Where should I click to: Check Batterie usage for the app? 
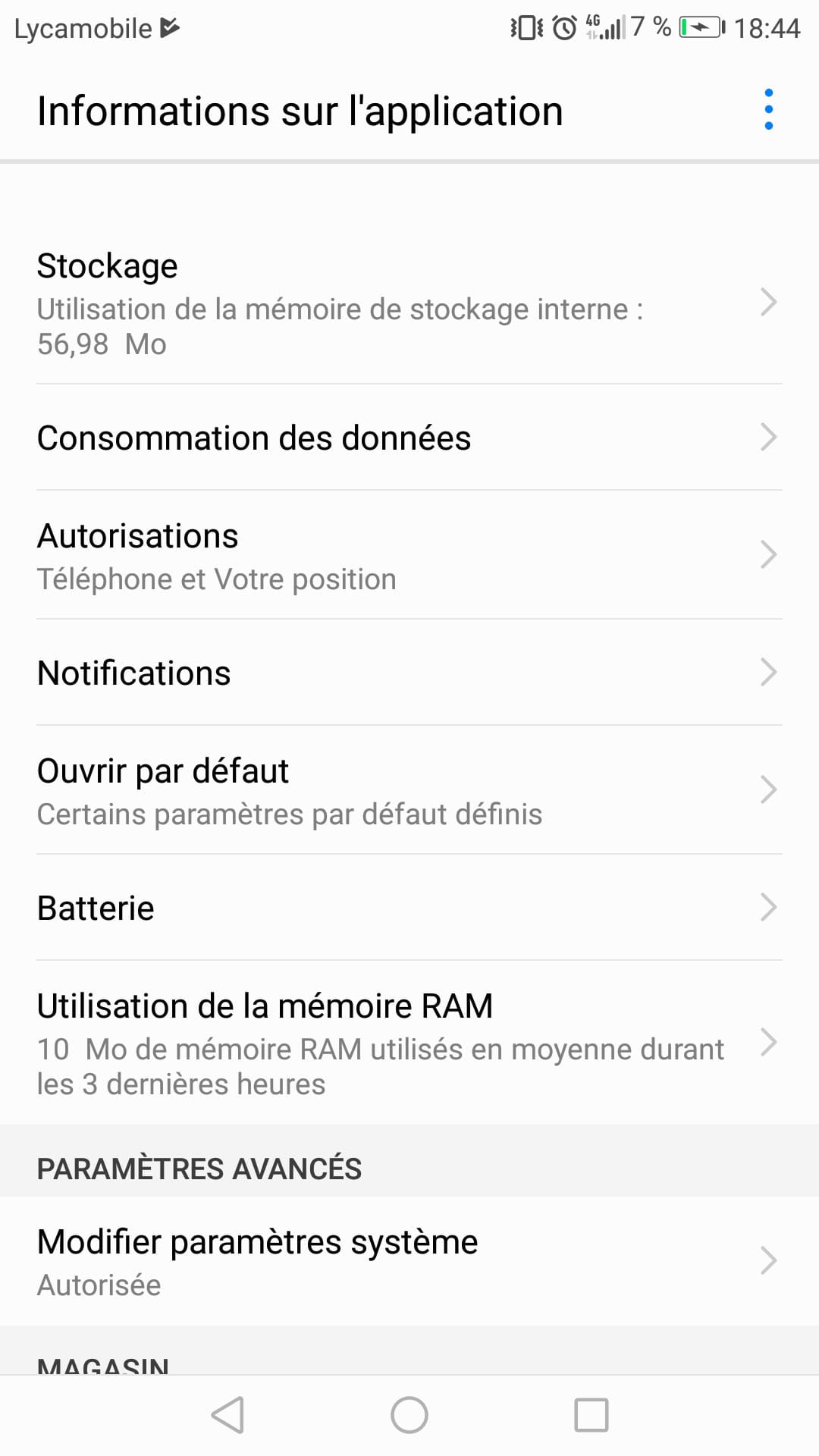tap(409, 908)
